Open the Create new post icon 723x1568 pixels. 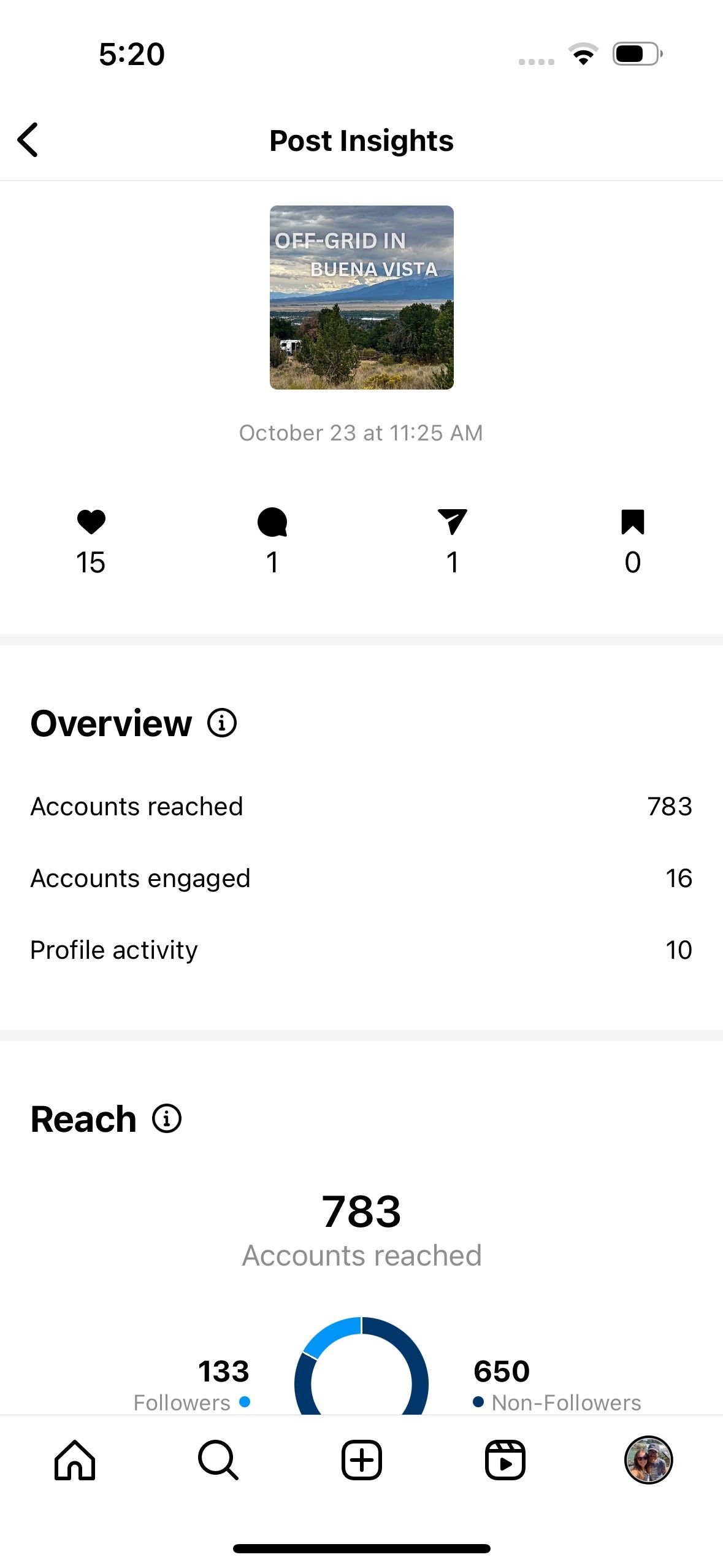click(361, 1460)
